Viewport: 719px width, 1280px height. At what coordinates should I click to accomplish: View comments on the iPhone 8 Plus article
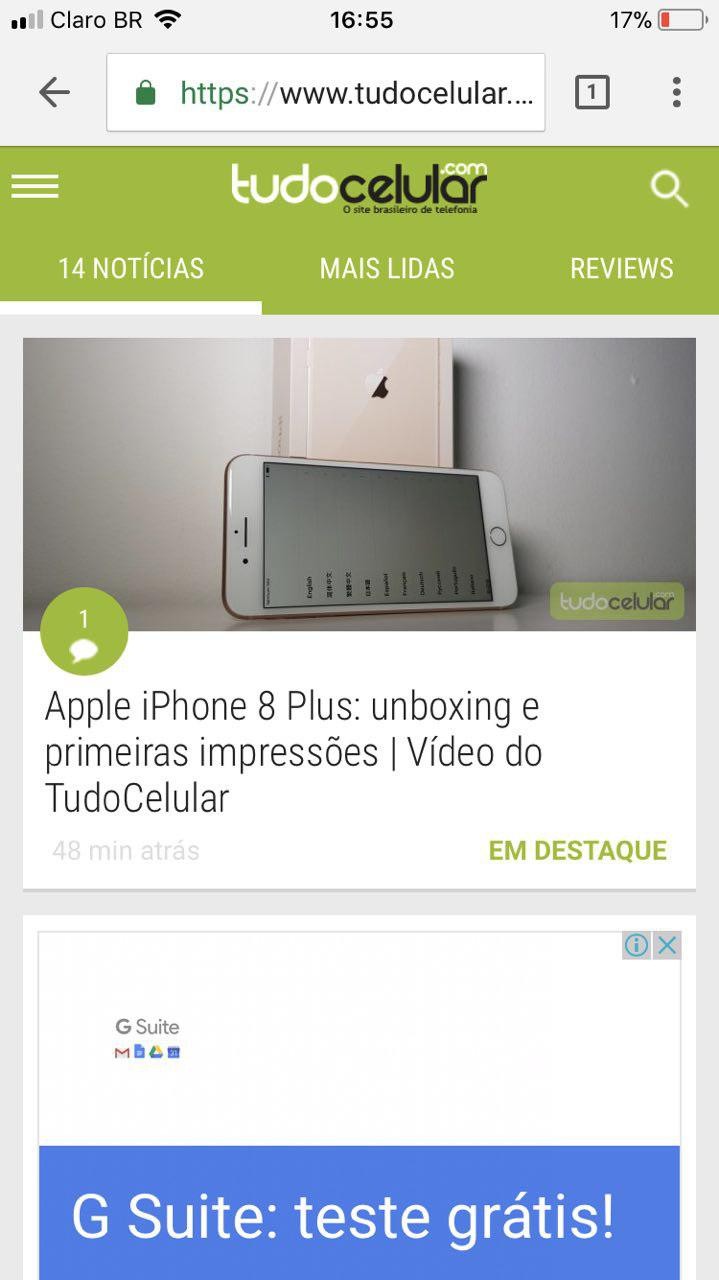(84, 632)
